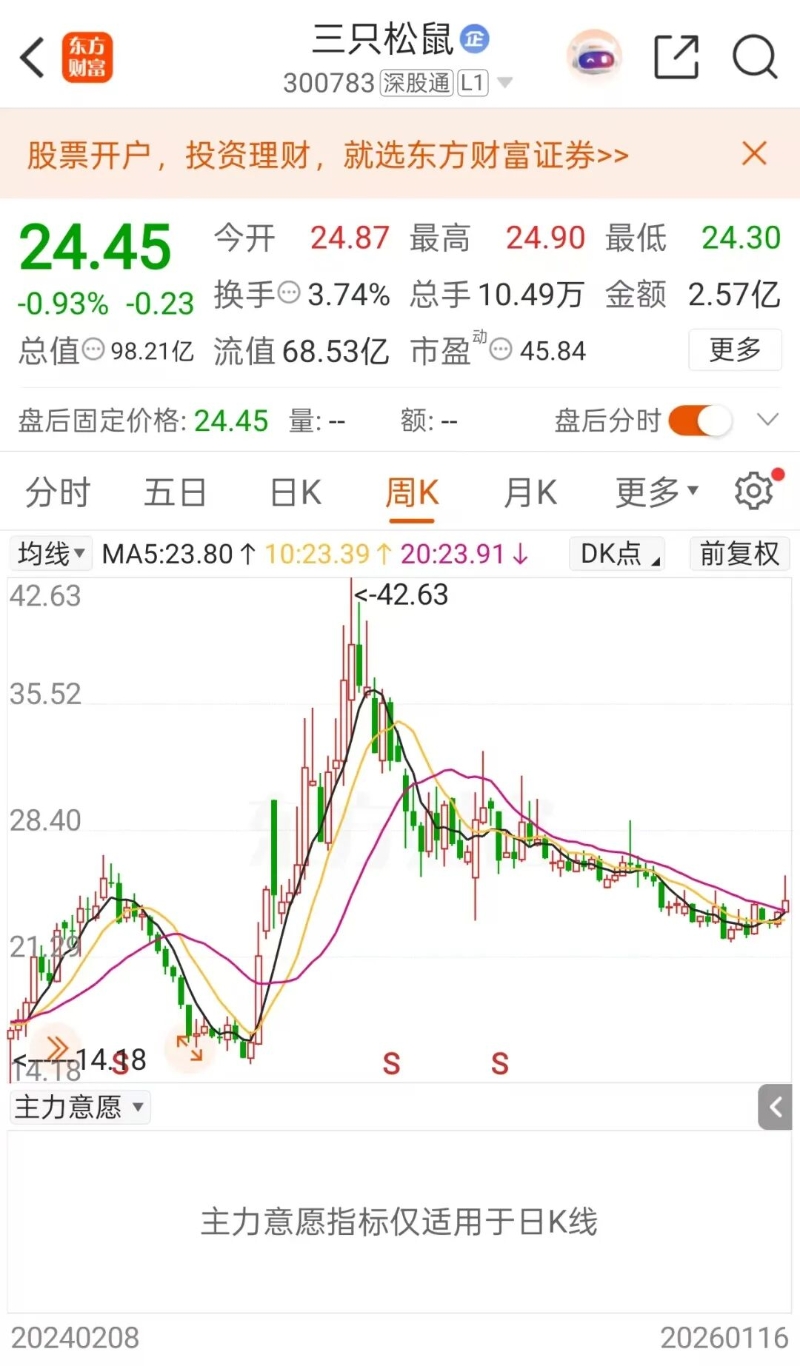800x1366 pixels.
Task: Tap the DK点 selector
Action: (x=616, y=554)
